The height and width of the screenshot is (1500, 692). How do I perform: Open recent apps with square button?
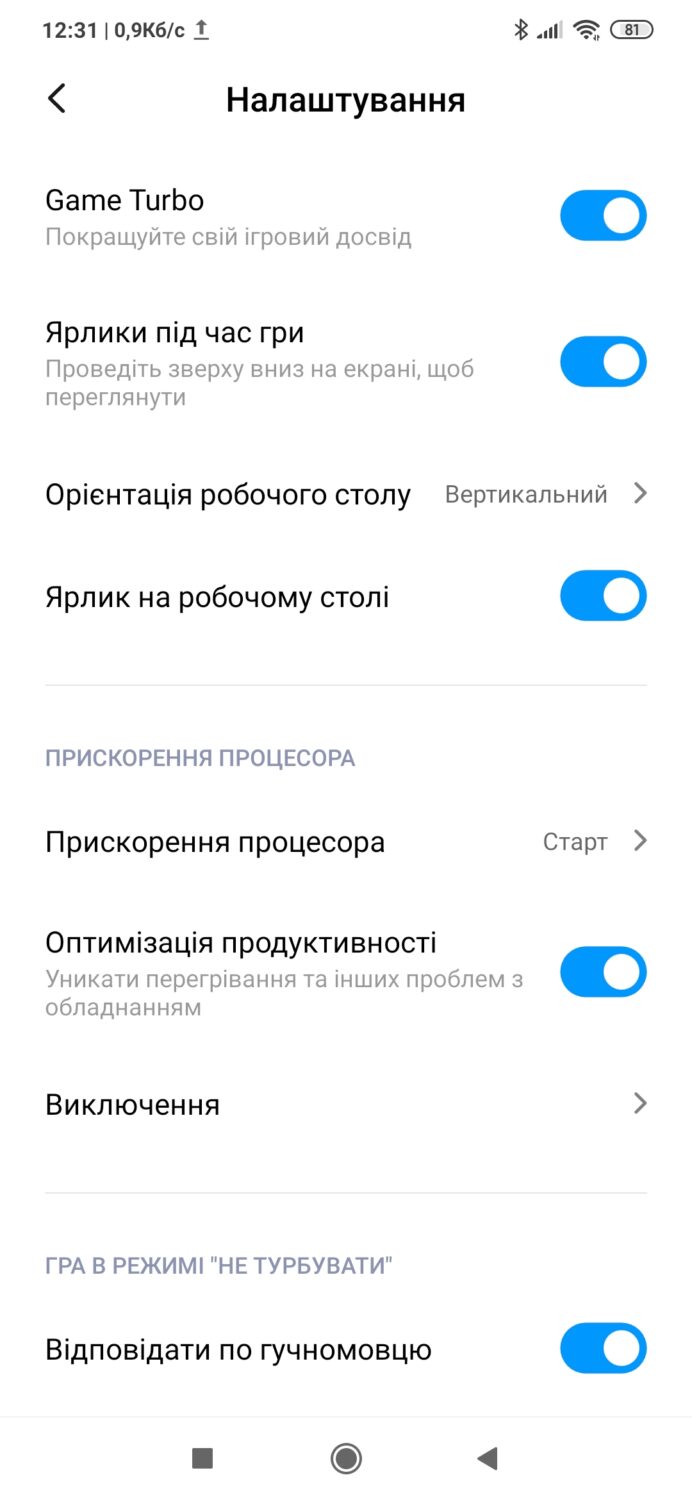point(203,1459)
